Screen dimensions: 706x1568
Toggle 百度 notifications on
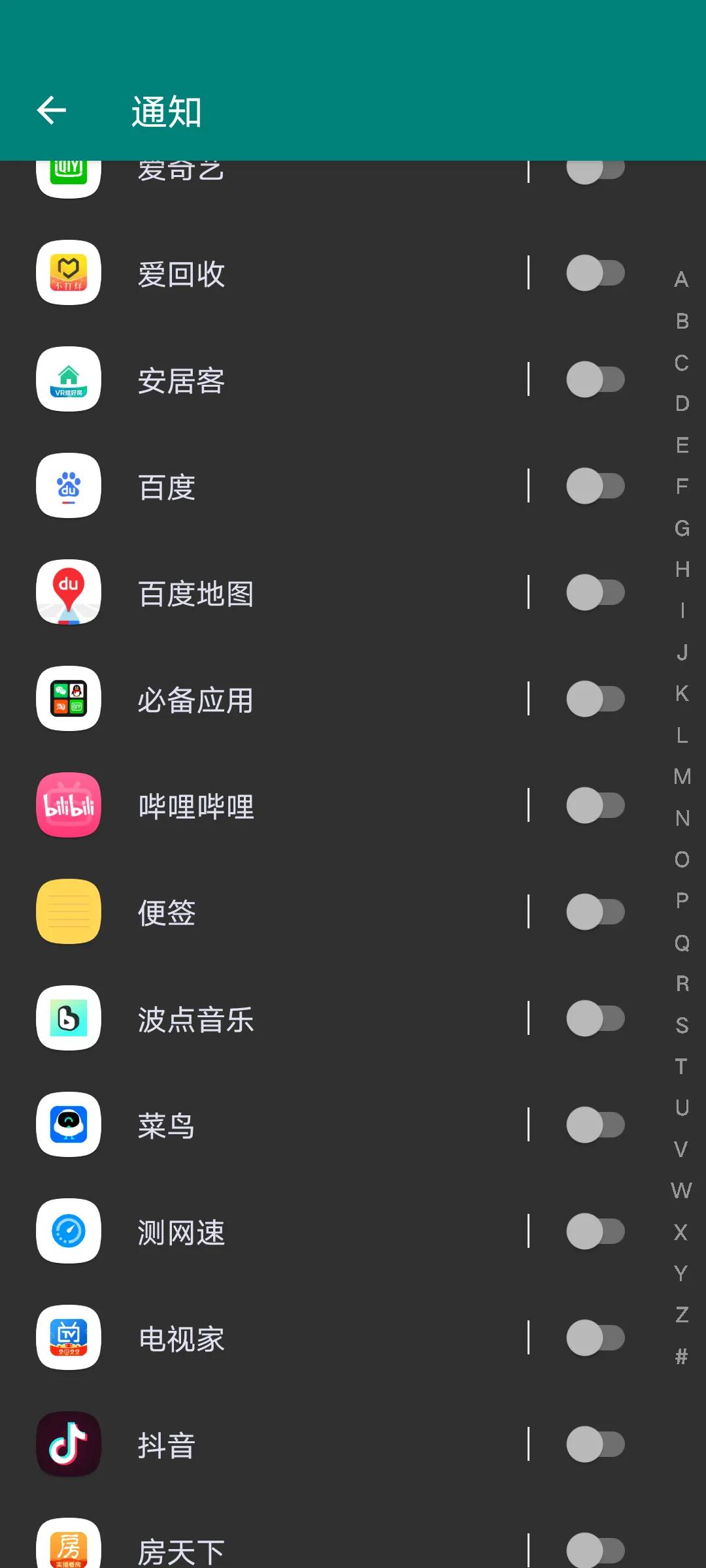(x=595, y=486)
